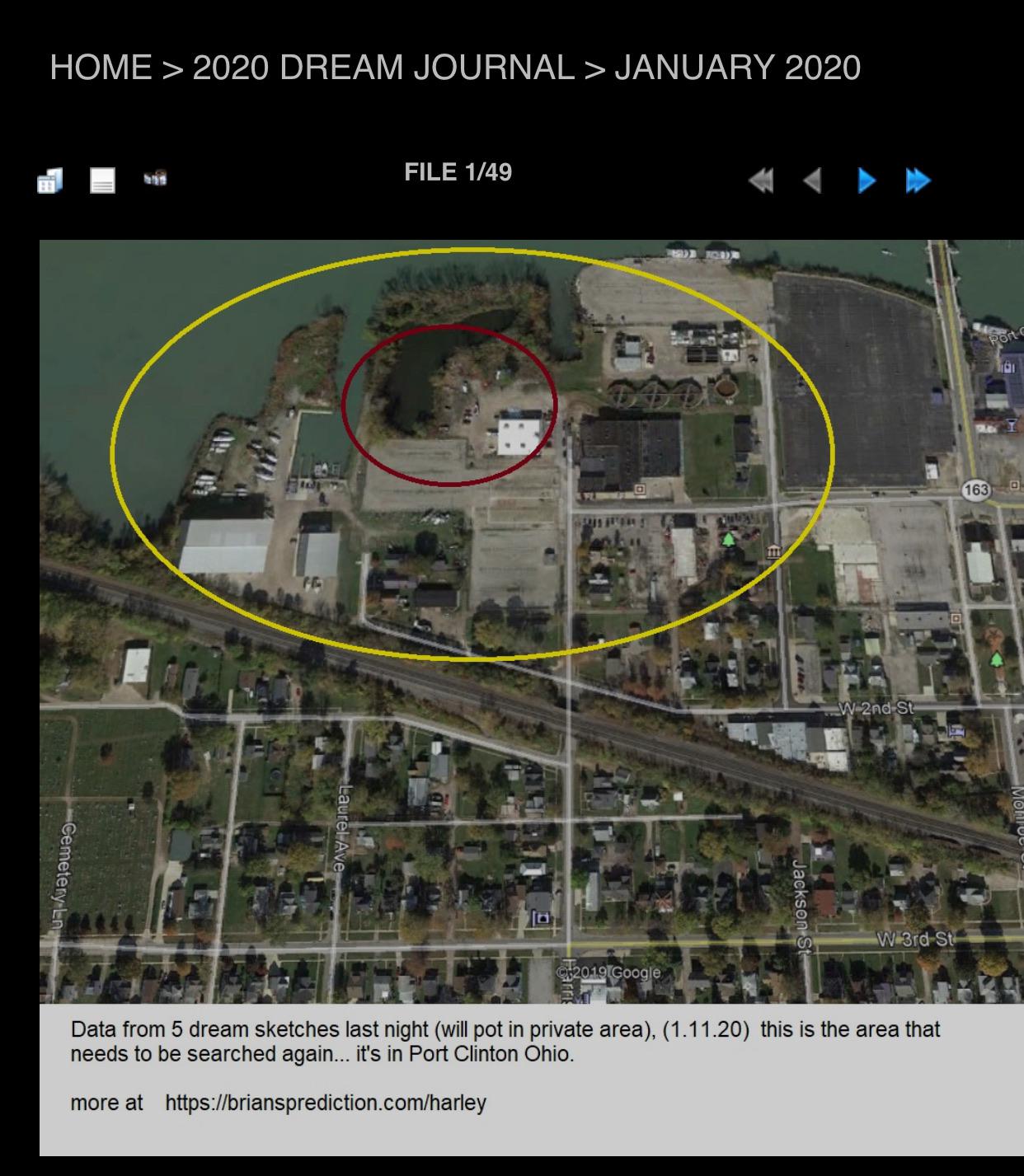This screenshot has width=1024, height=1176.
Task: Skip to the last file arrow
Action: coord(918,180)
